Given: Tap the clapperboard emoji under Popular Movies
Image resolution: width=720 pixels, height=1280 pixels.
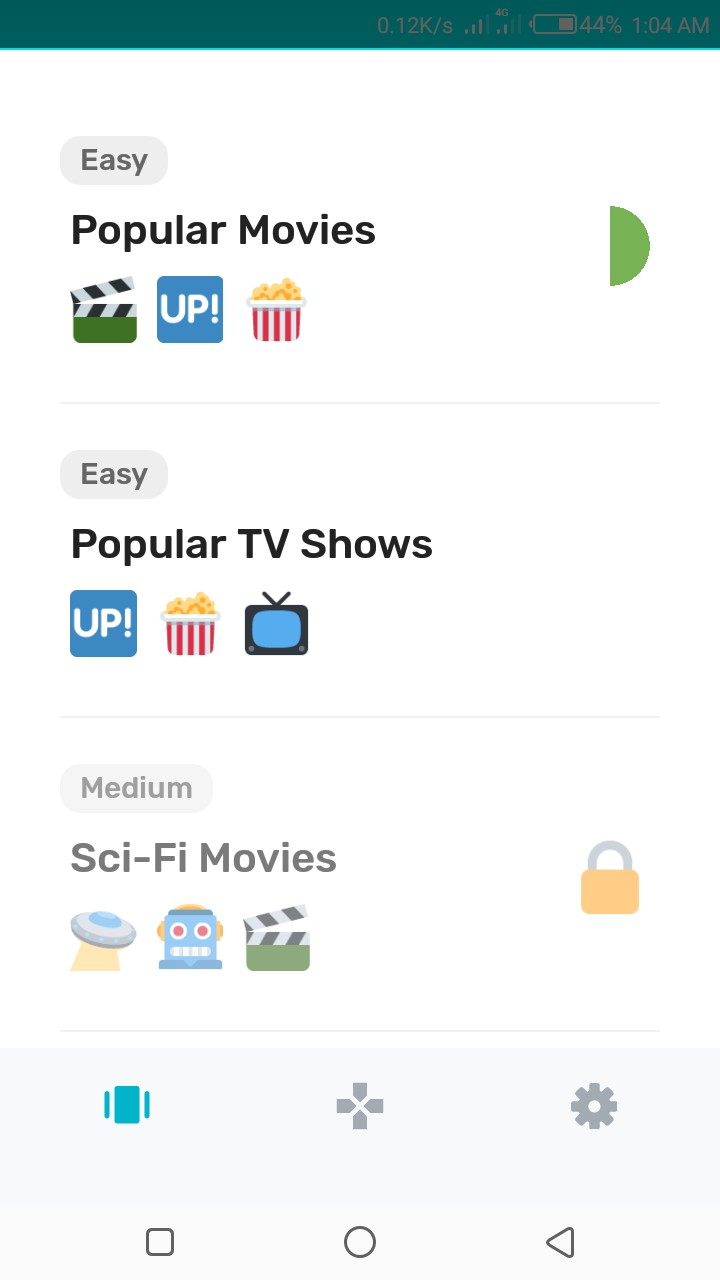Looking at the screenshot, I should click(103, 310).
